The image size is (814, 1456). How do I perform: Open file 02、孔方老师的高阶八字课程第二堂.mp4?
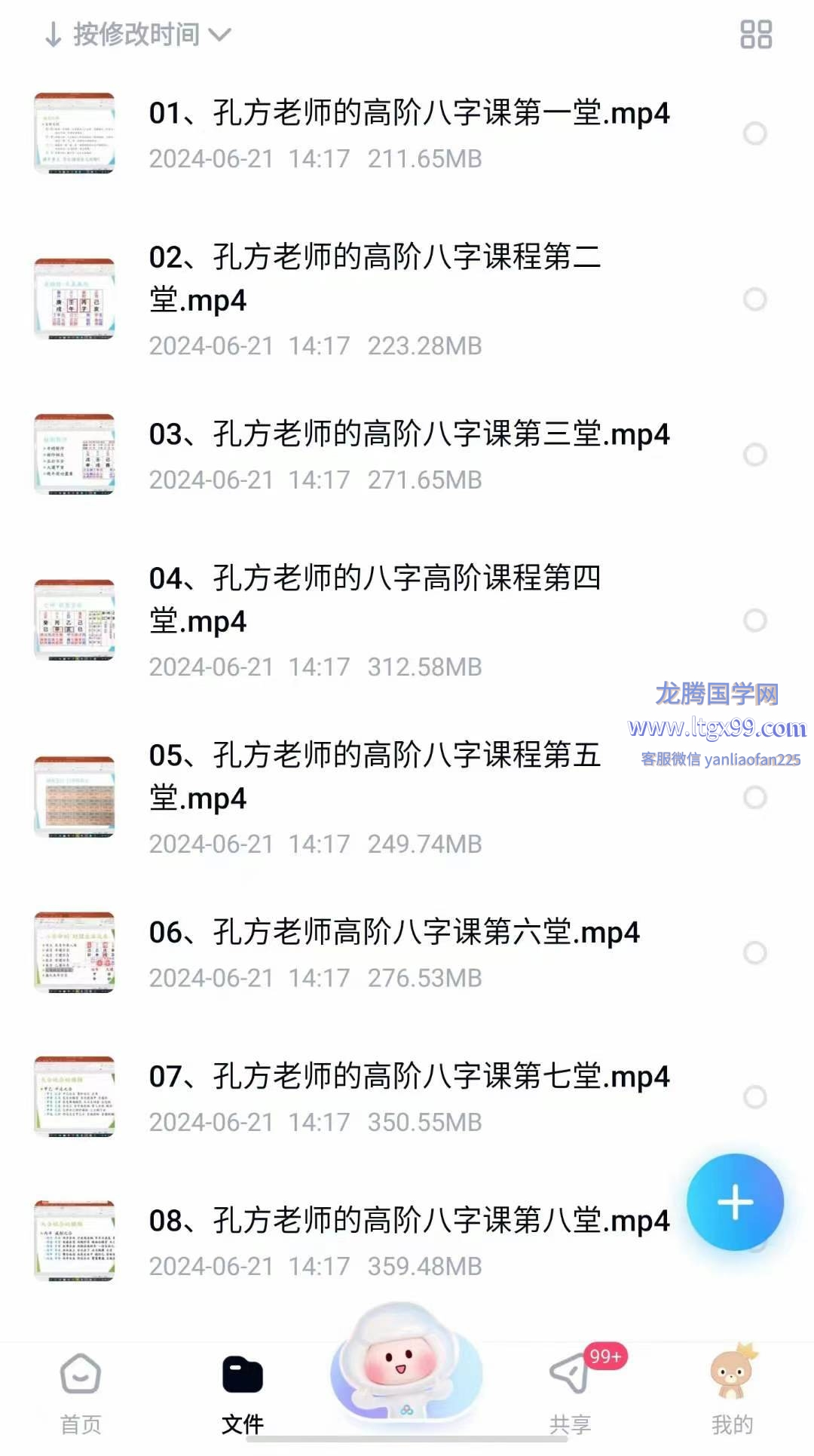coord(375,279)
